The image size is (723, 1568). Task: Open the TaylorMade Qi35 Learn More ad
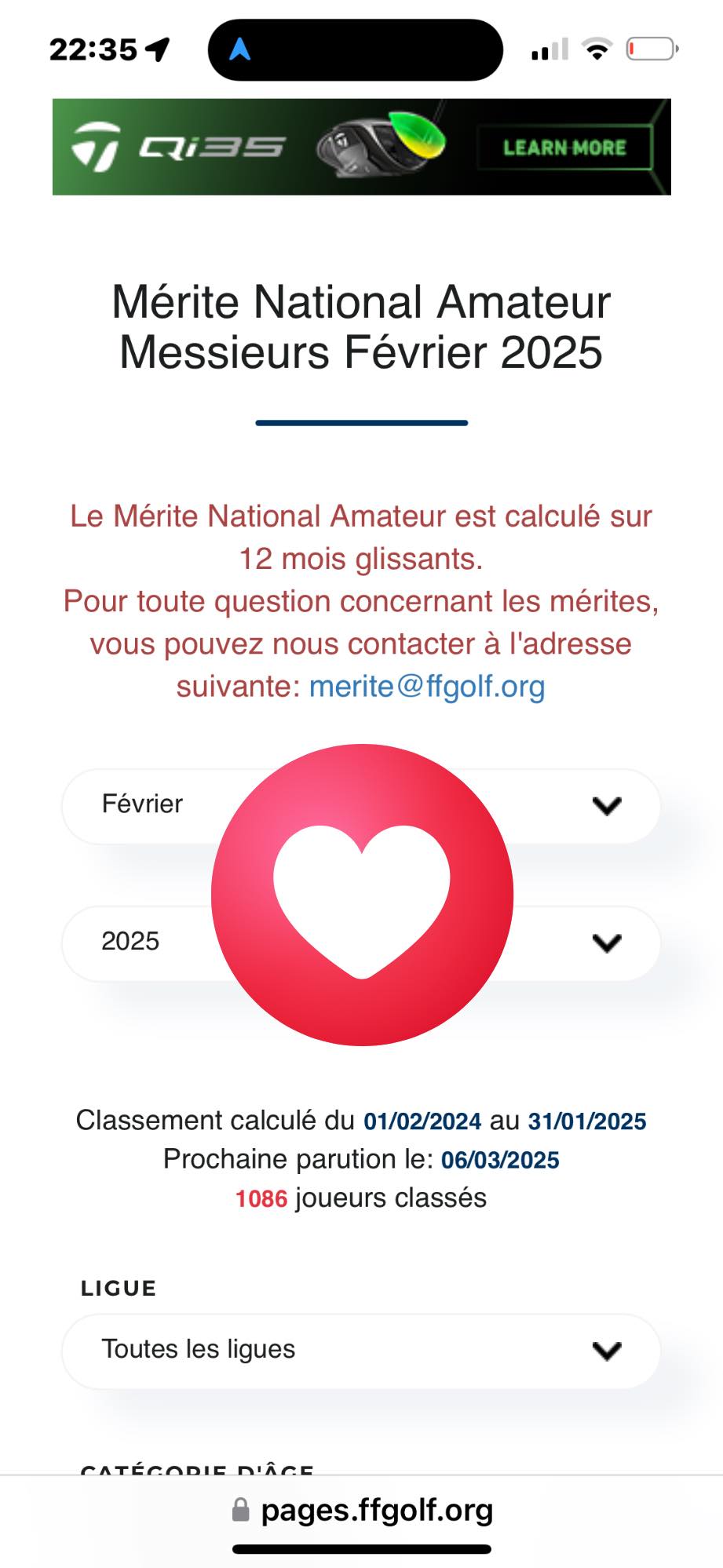click(564, 148)
